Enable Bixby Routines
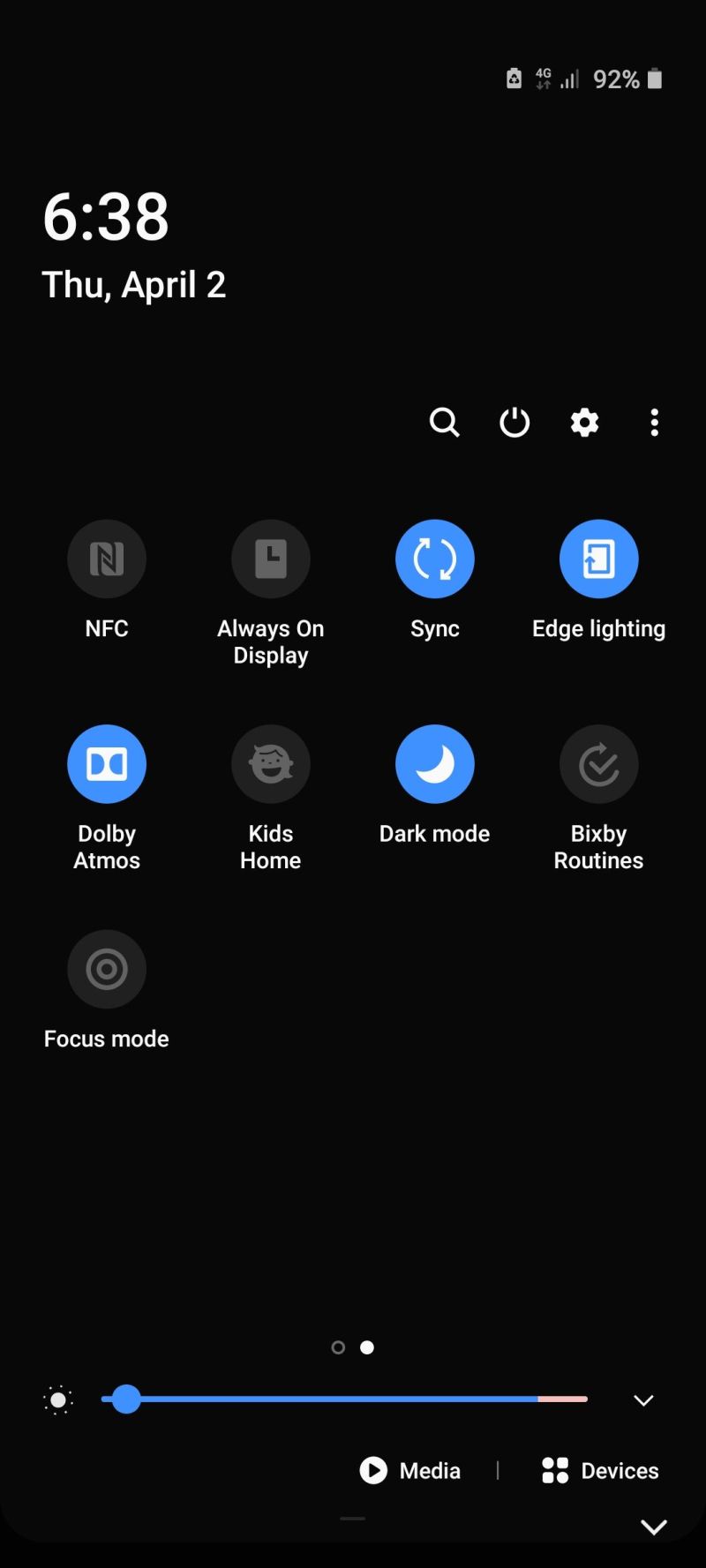706x1568 pixels. pyautogui.click(x=598, y=764)
